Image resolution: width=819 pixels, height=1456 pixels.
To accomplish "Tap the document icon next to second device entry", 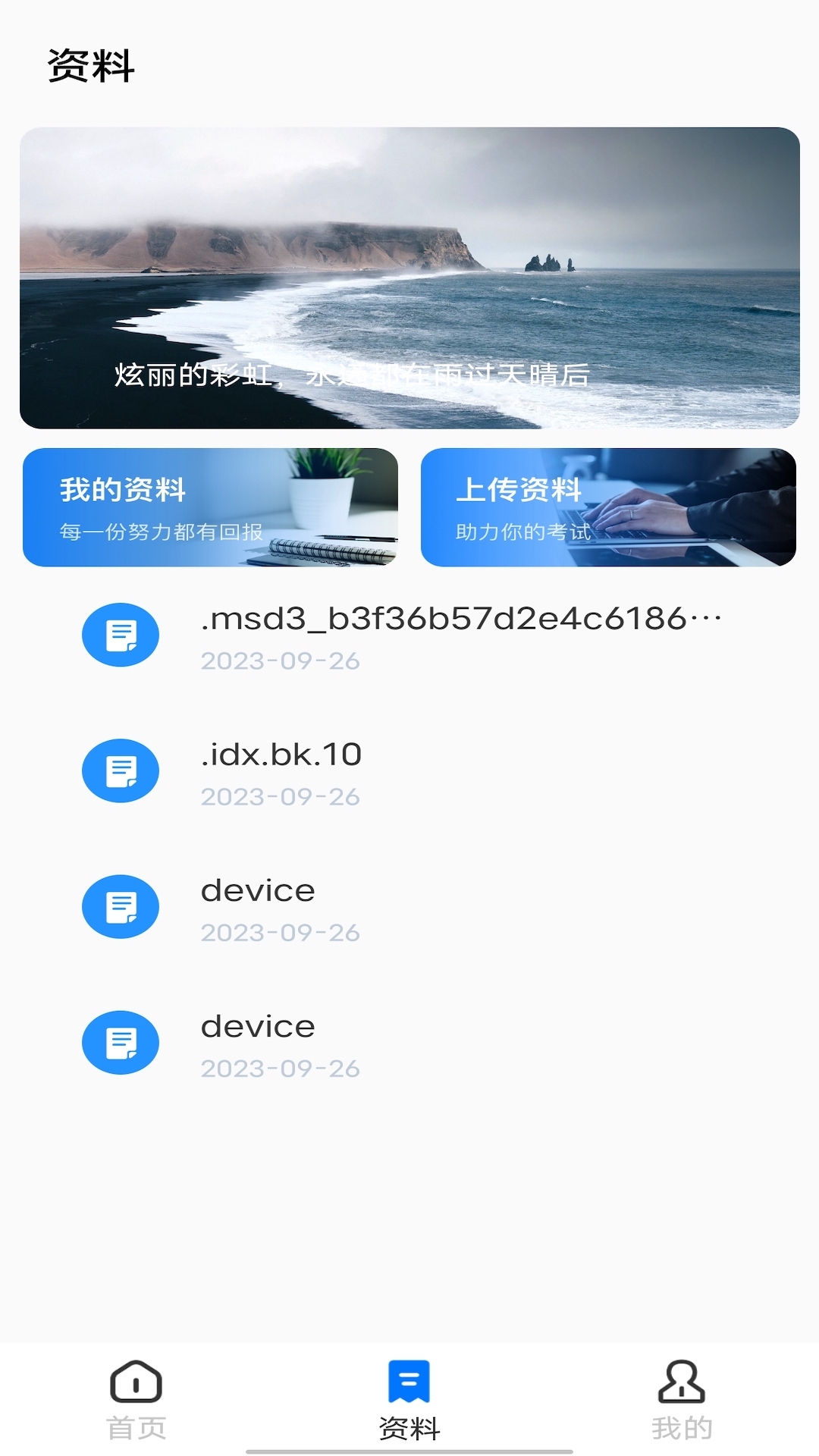I will 120,1042.
